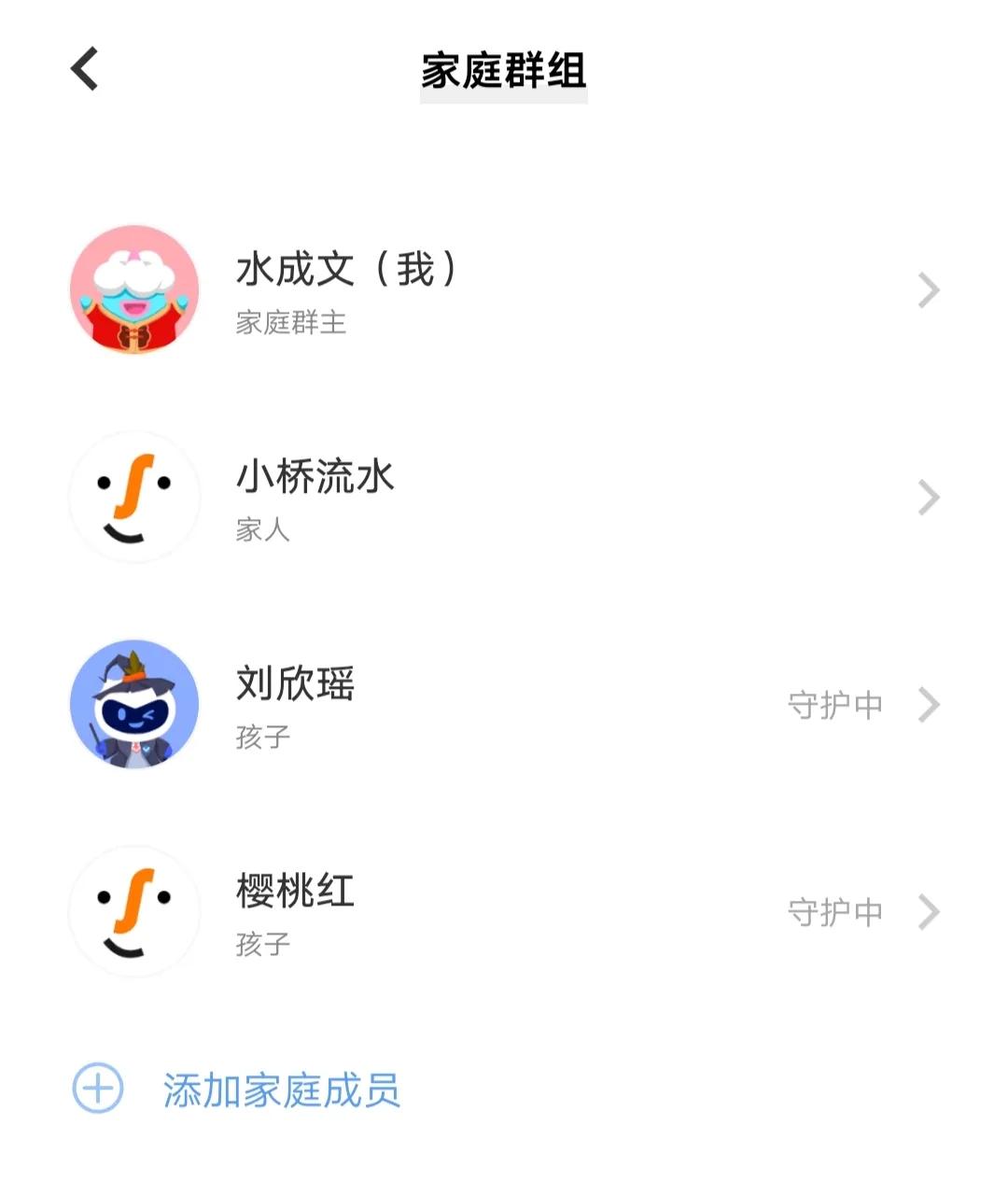The image size is (1008, 1195).
Task: Select 孩子 role under 刘欣瑶
Action: pos(264,739)
